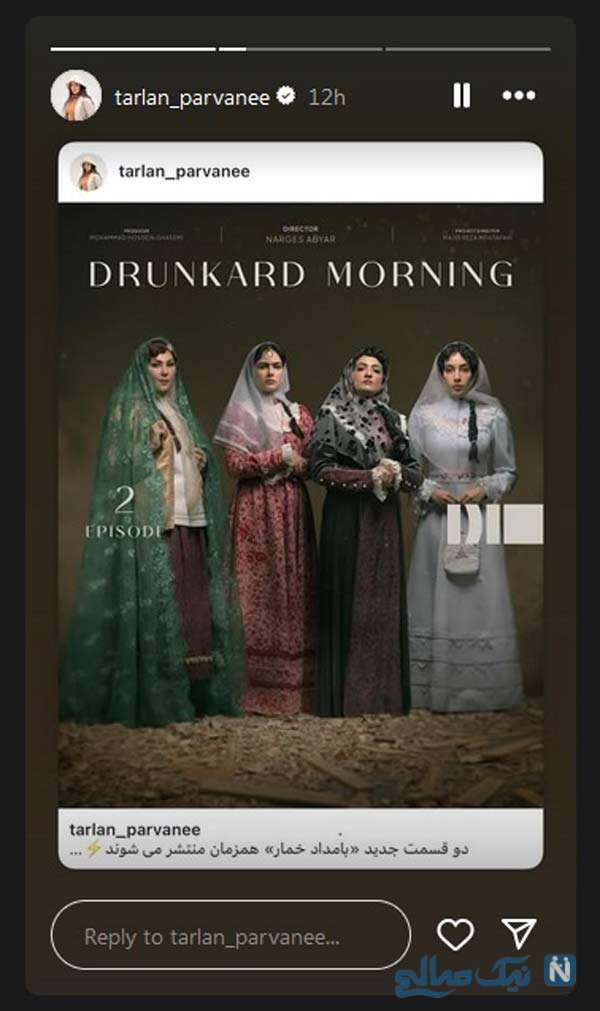The height and width of the screenshot is (1011, 600).
Task: Like this story with the heart
Action: point(456,935)
